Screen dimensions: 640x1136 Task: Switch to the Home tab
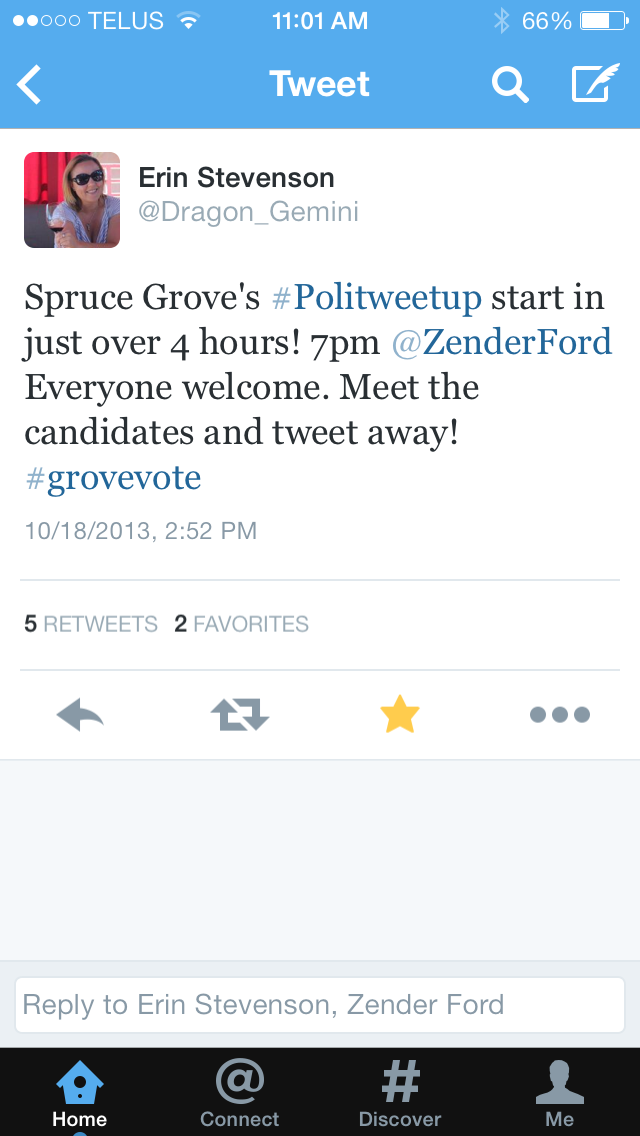pos(80,1092)
